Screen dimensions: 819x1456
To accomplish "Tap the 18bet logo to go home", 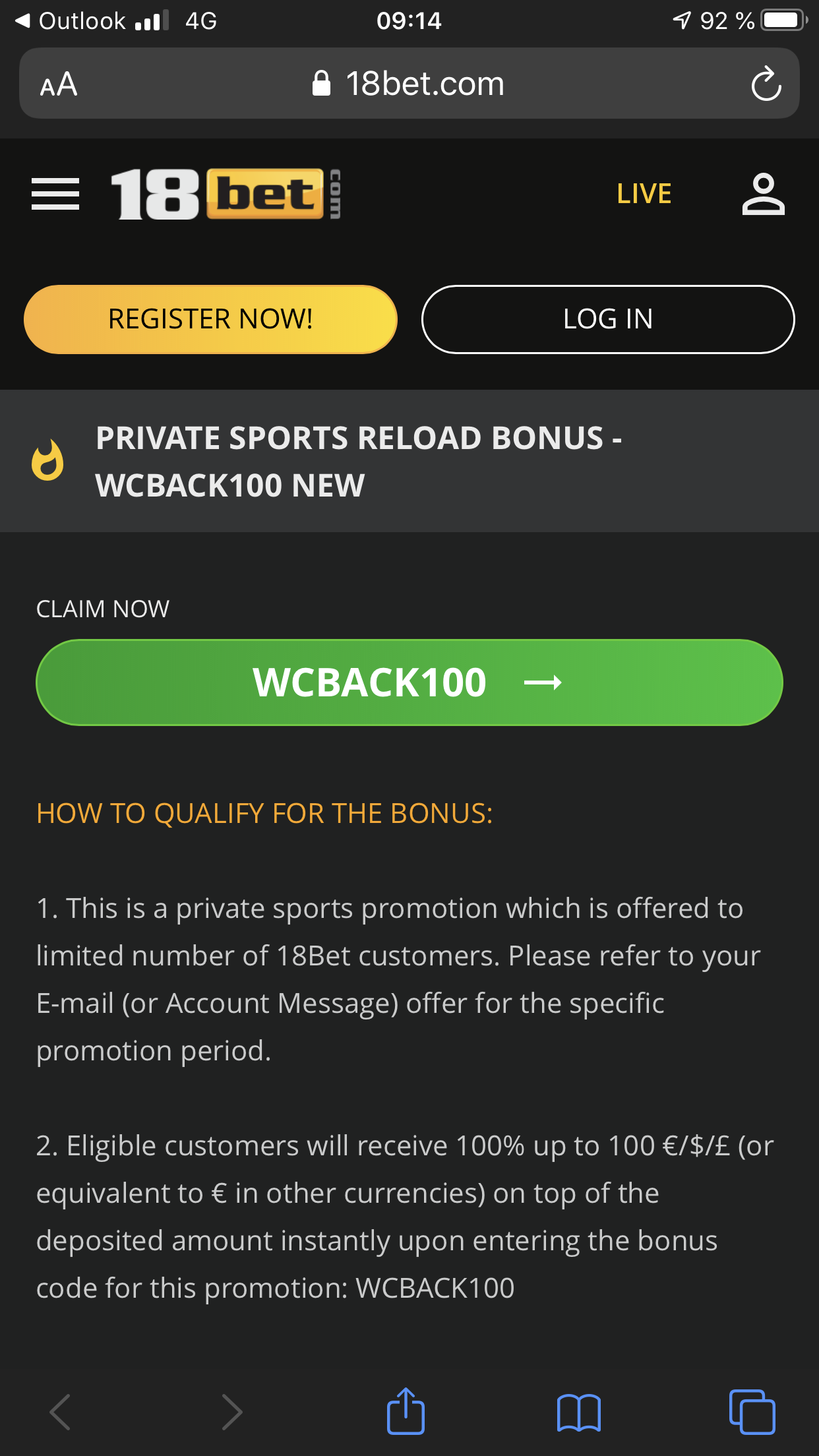I will [226, 194].
